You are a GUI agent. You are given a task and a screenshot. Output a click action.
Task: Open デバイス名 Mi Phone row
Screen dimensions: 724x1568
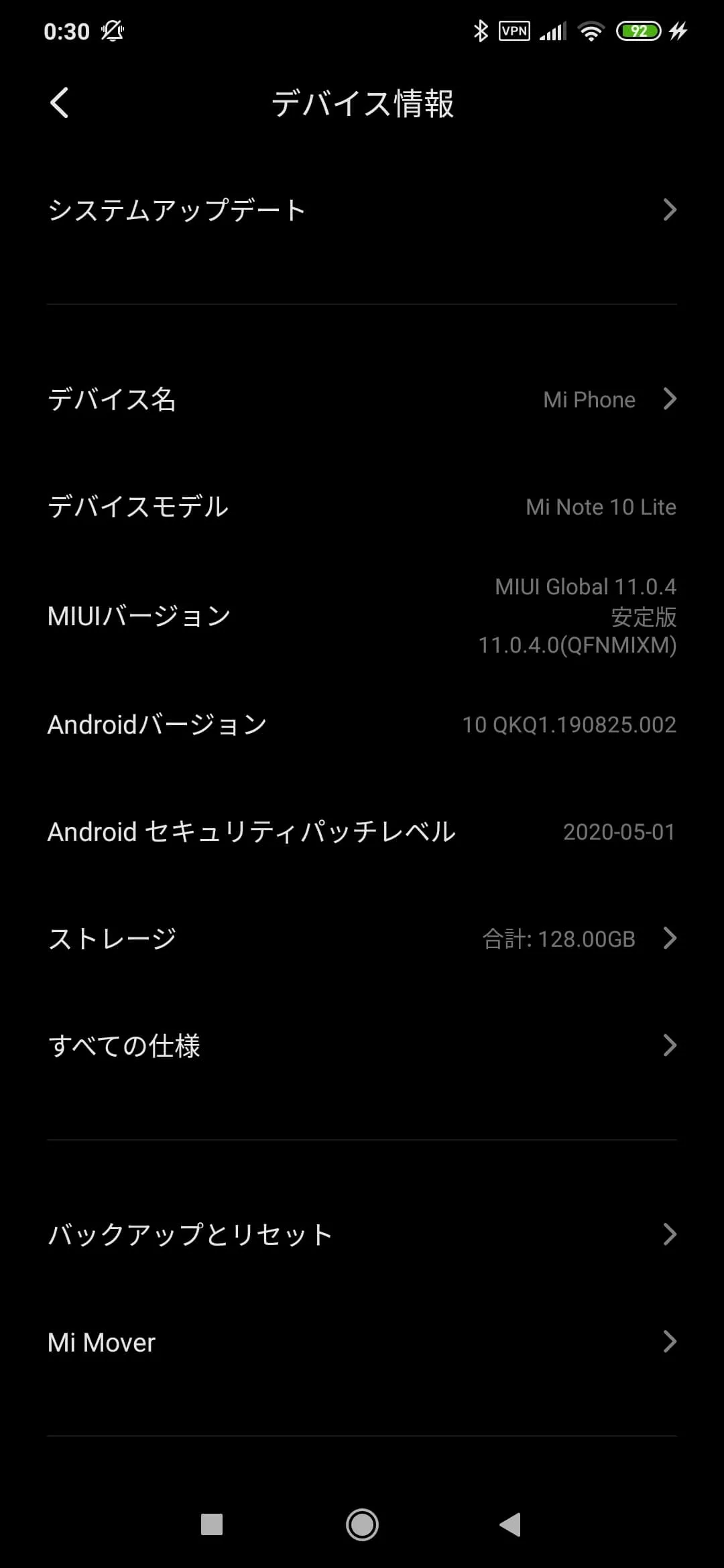[362, 399]
